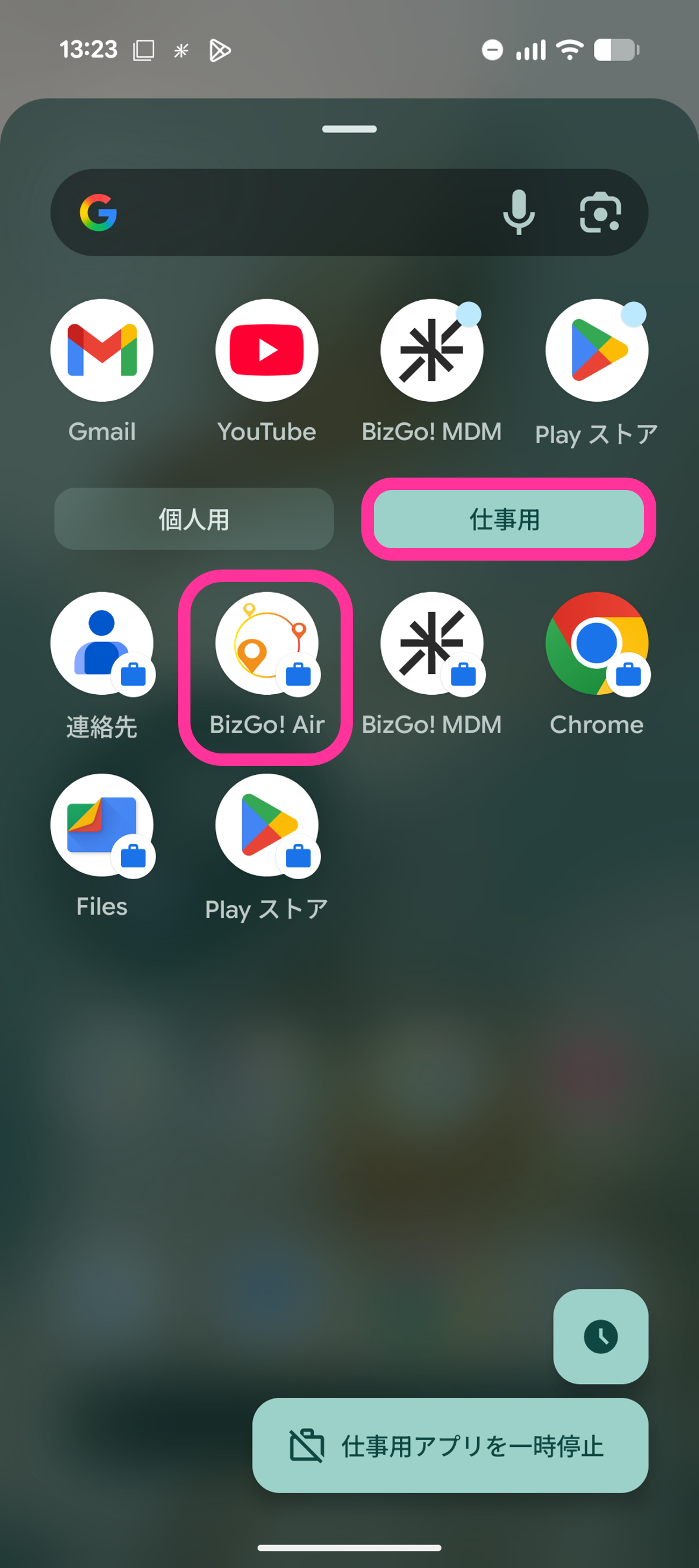The image size is (699, 1568).
Task: Open the work profile Play ストア
Action: (x=266, y=825)
